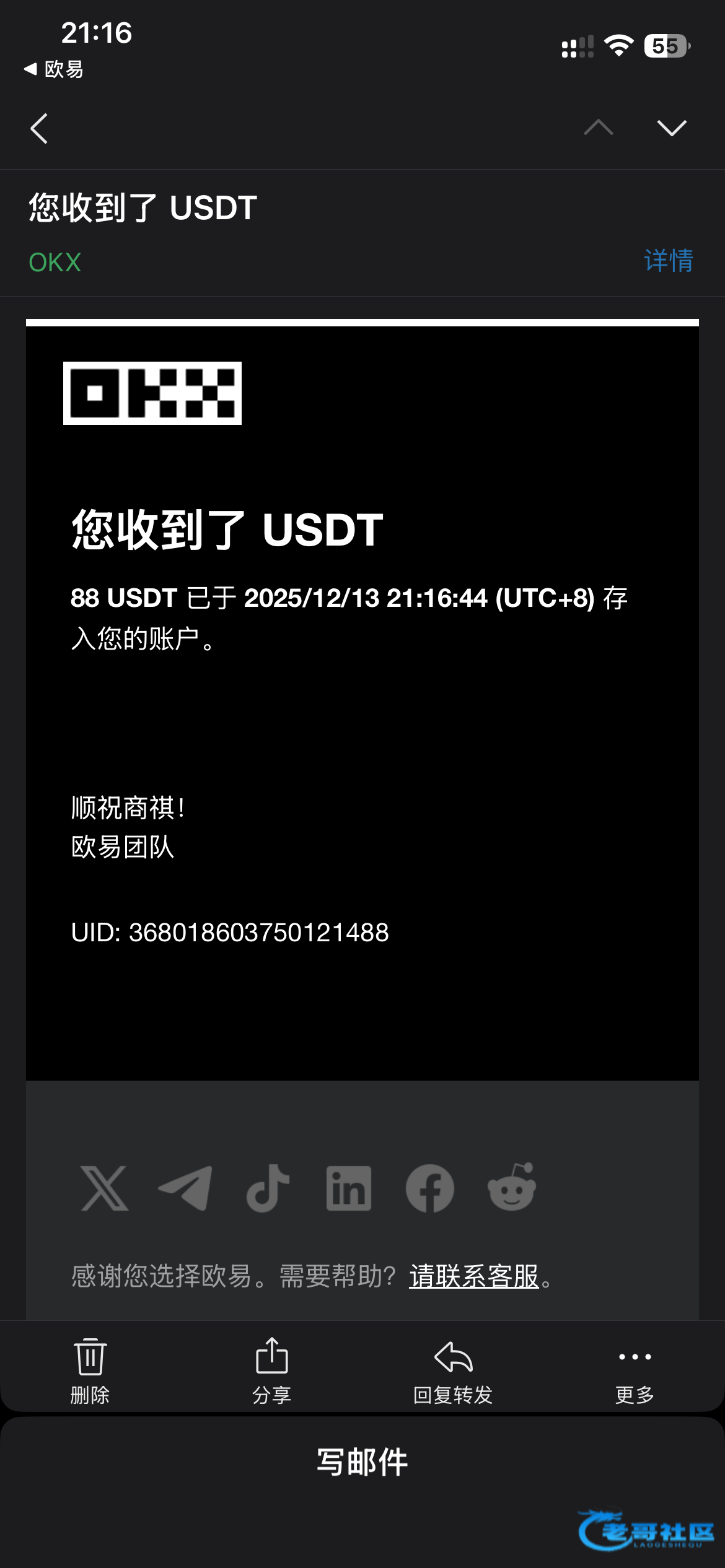Tap the 请联系客服 support link

474,1276
